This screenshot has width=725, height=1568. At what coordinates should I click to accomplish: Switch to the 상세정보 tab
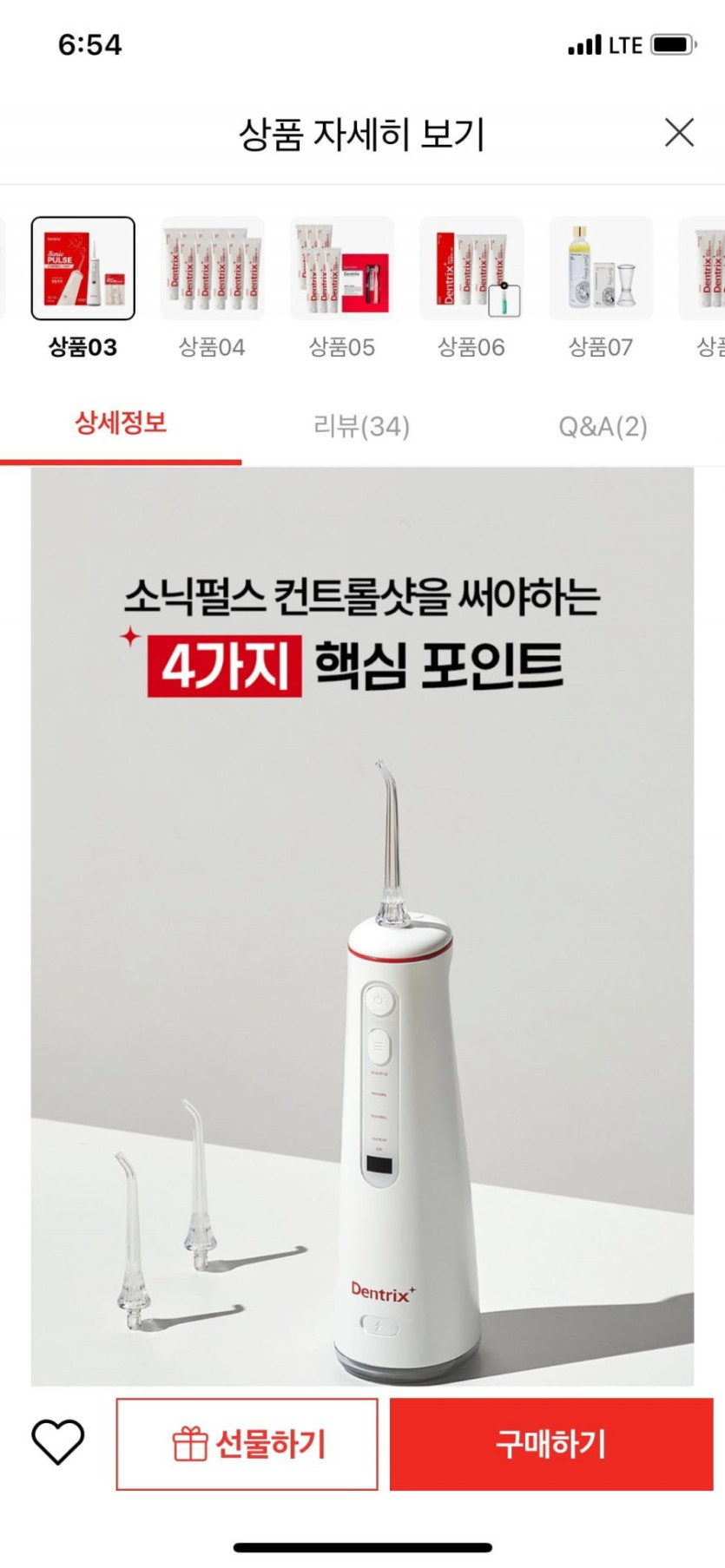coord(121,424)
